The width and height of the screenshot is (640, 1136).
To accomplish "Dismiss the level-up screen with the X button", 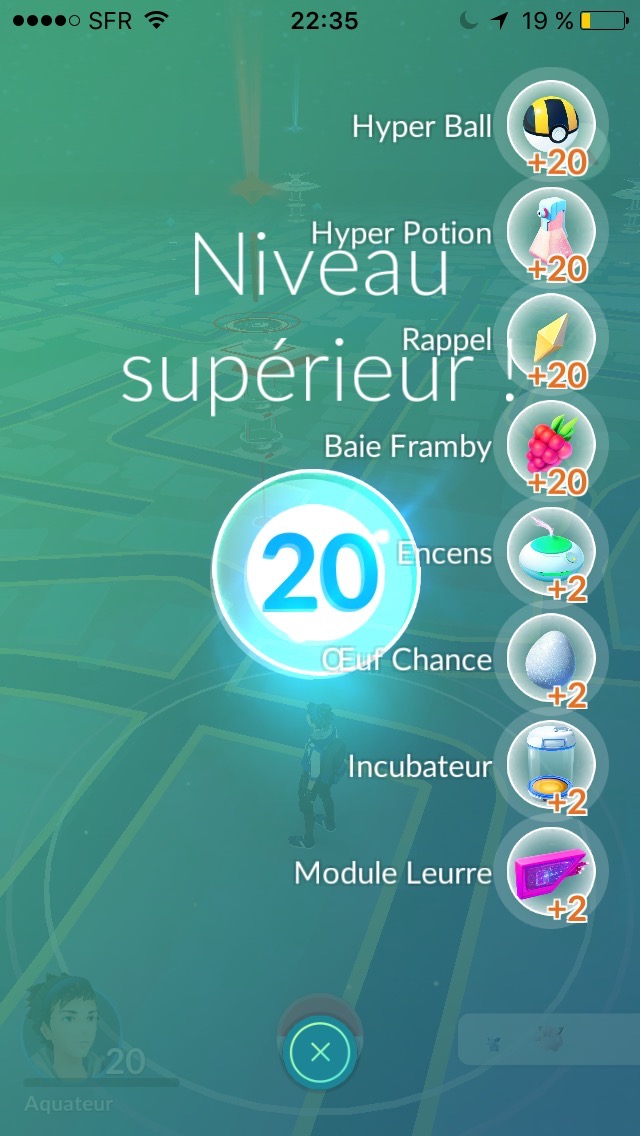I will pyautogui.click(x=320, y=1052).
